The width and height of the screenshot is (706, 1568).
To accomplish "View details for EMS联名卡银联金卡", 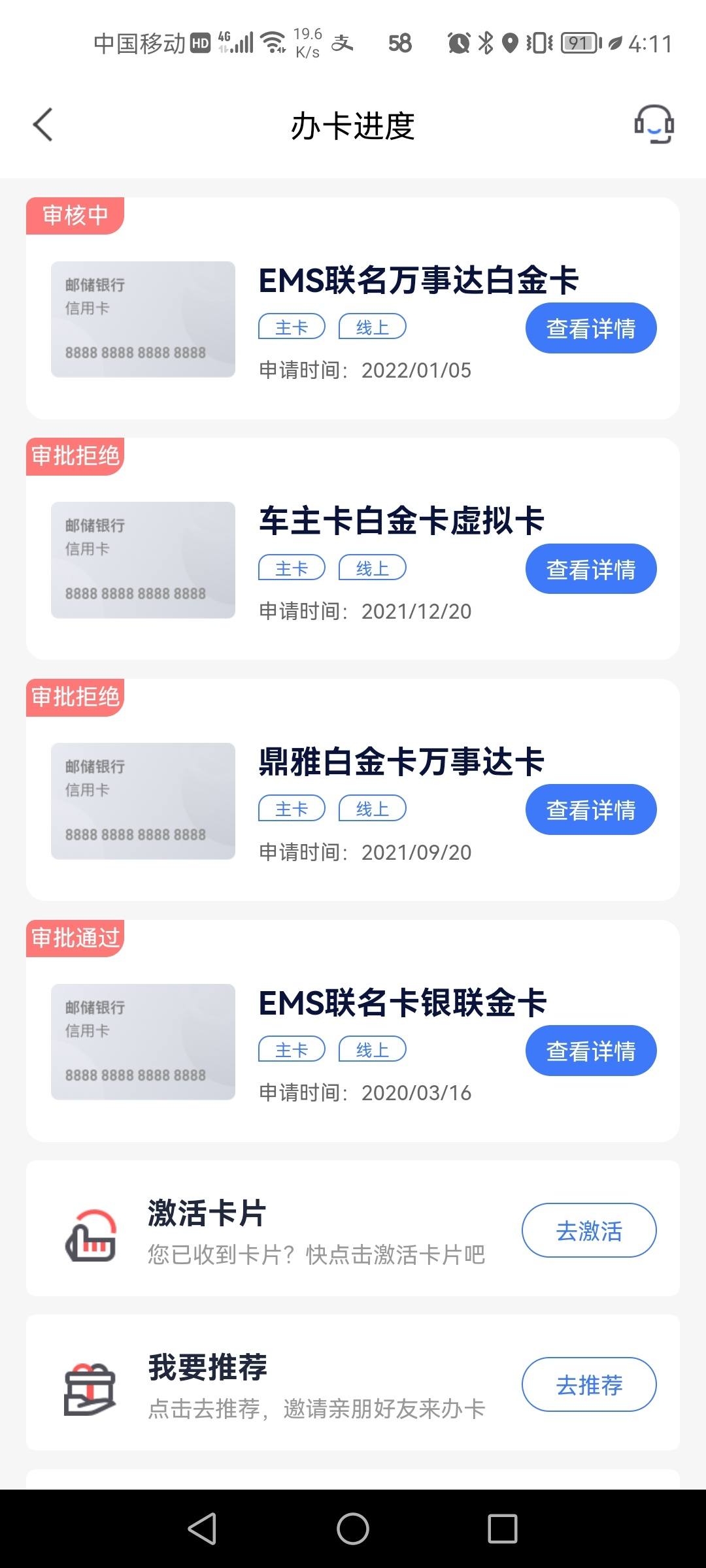I will [591, 1051].
